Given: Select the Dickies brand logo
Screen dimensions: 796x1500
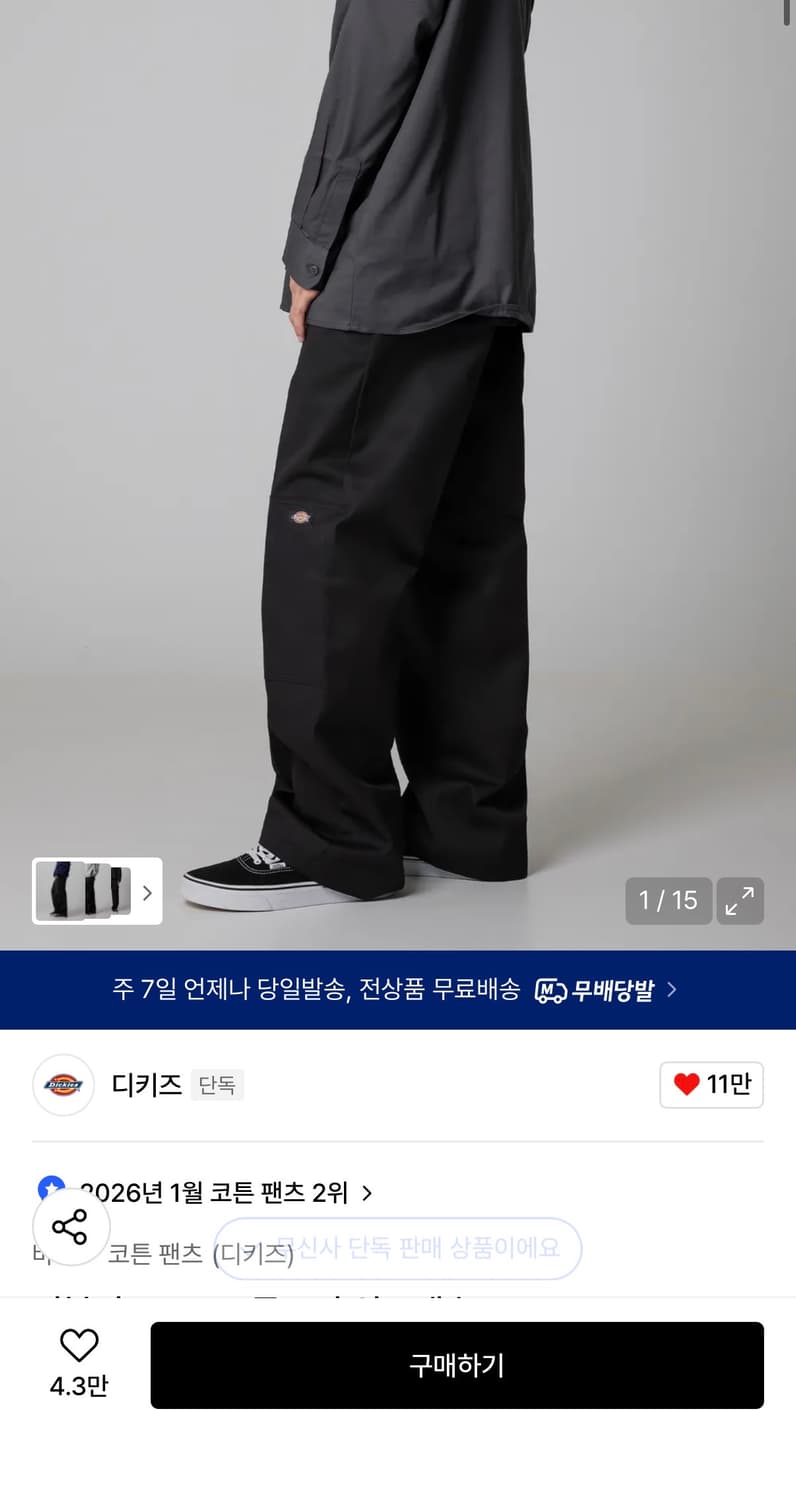Looking at the screenshot, I should click(62, 1085).
